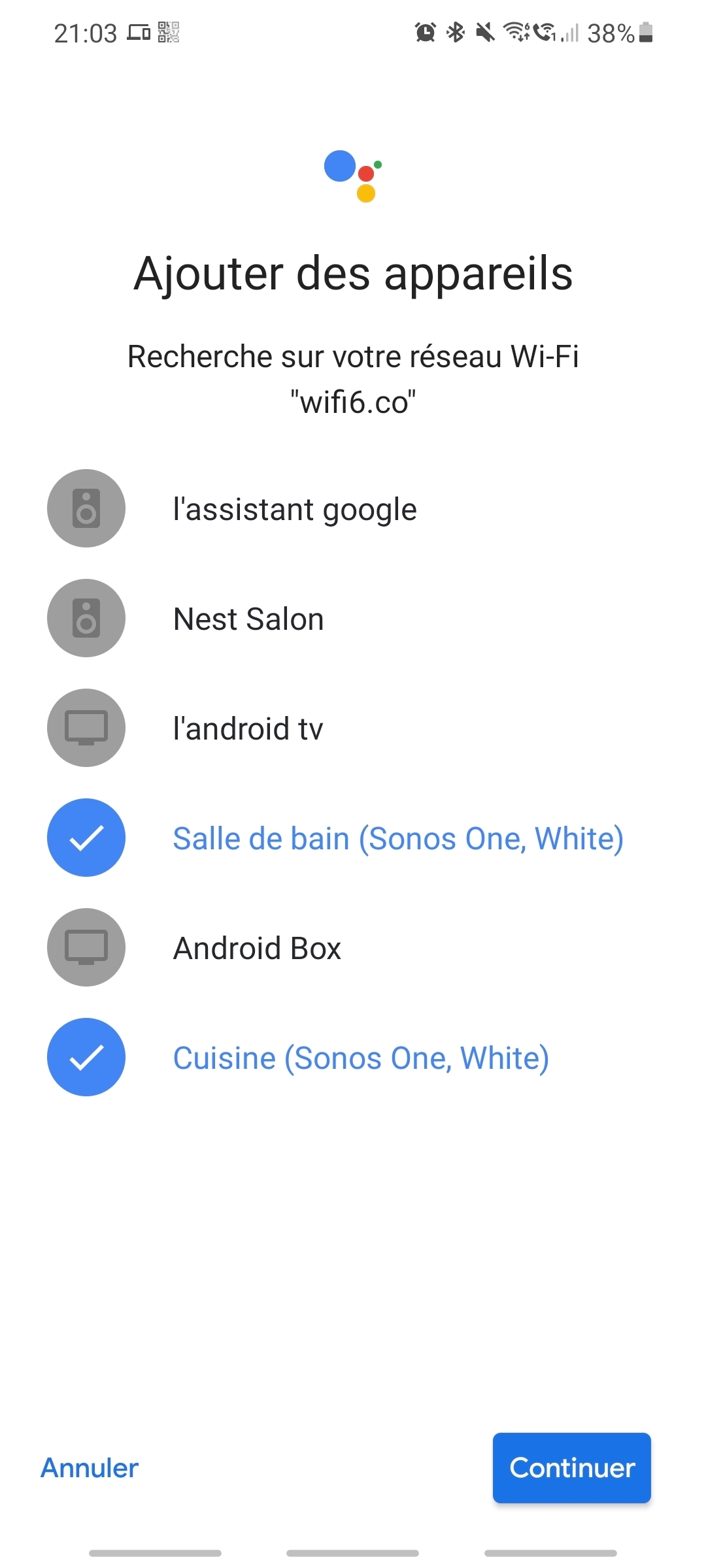
Task: Select the Android Box device
Action: click(x=353, y=947)
